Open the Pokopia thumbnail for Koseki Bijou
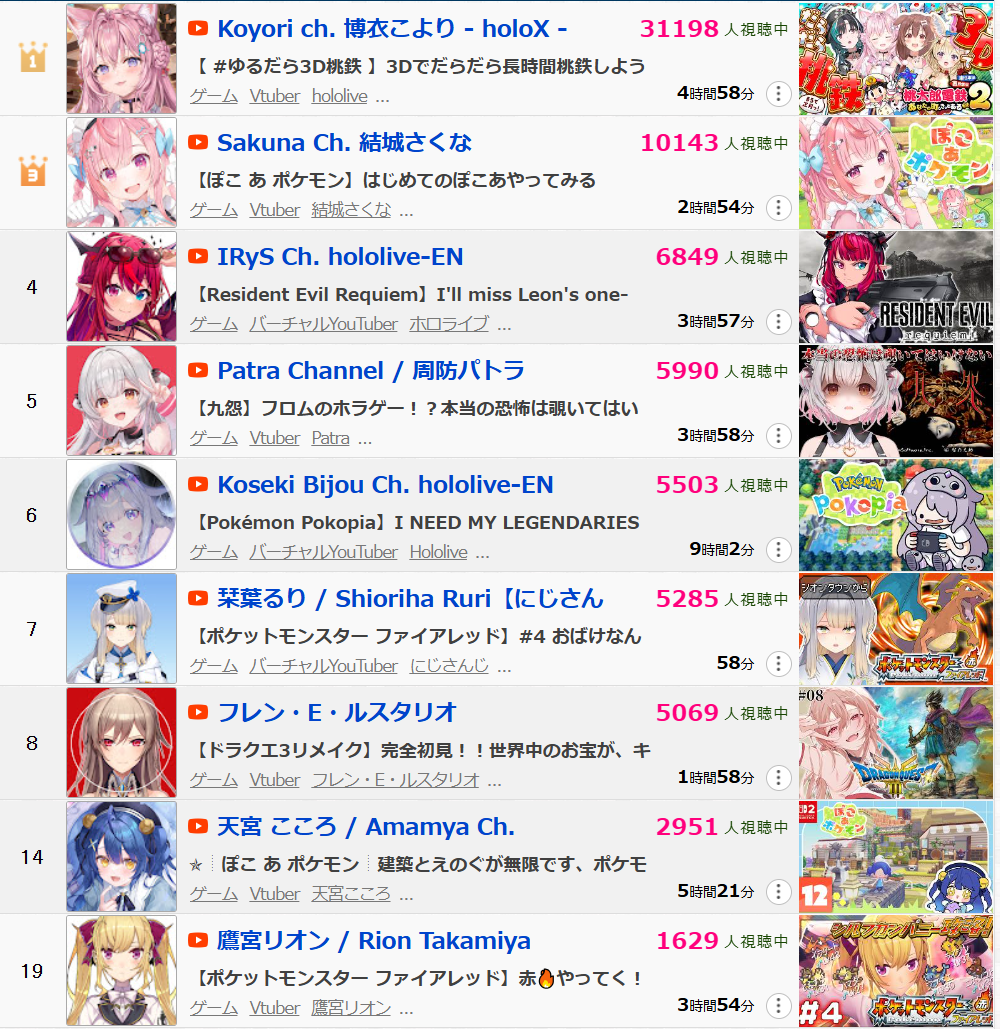The image size is (1000, 1029). pos(897,514)
